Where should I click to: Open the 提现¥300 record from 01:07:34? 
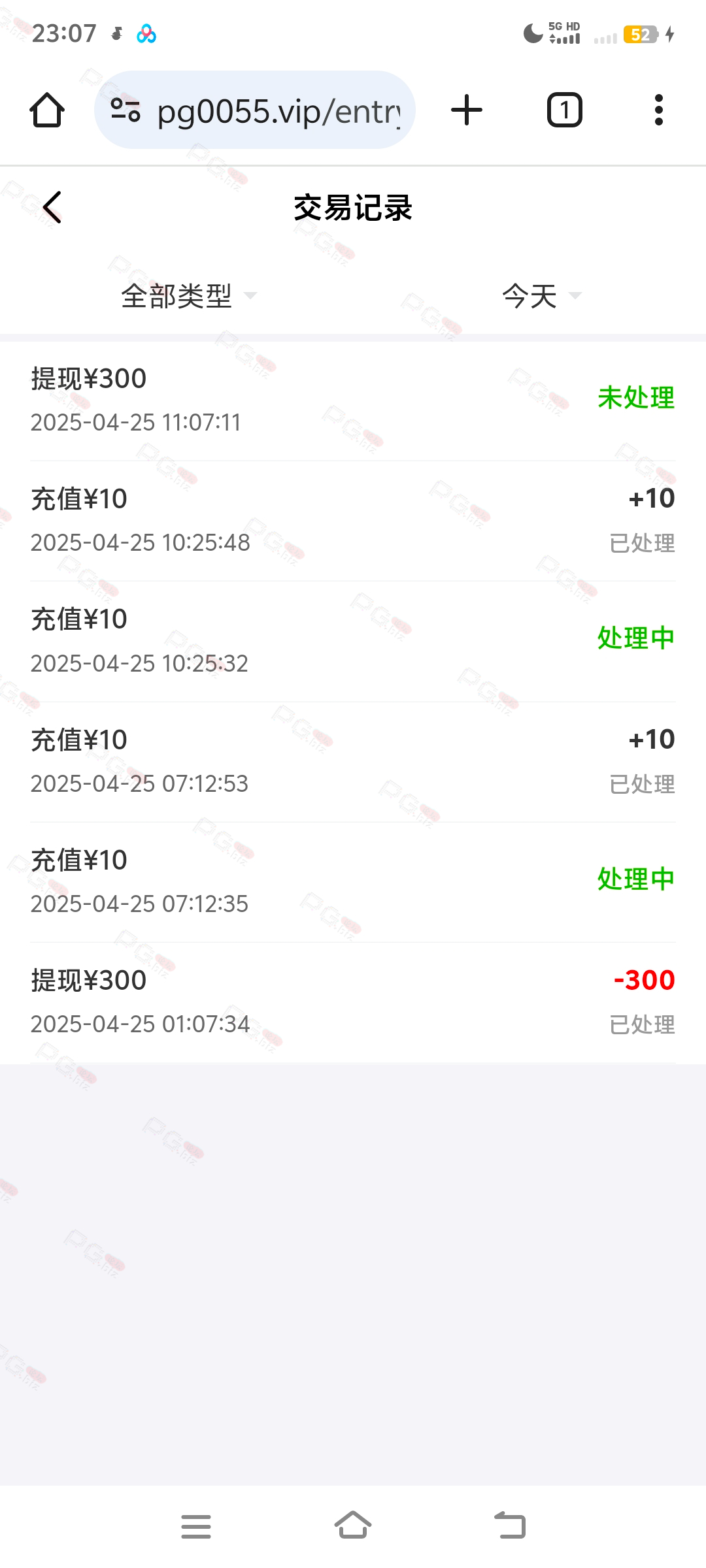353,1002
